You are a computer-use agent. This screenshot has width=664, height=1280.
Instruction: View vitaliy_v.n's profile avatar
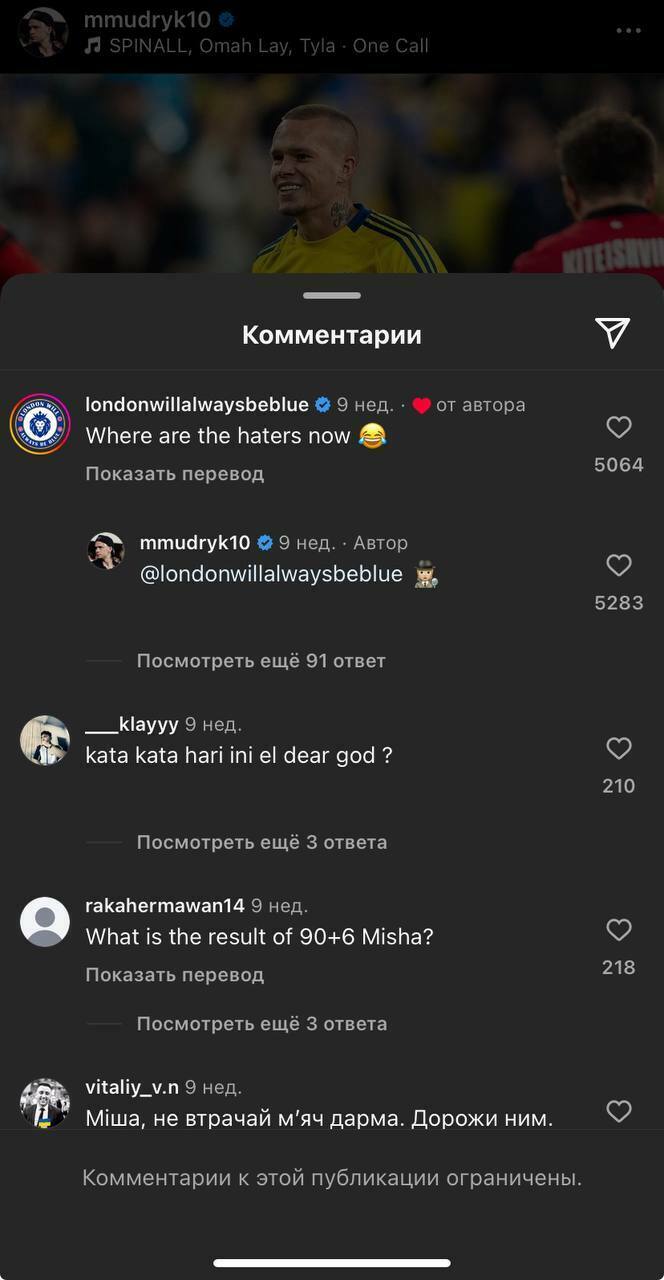click(45, 1103)
